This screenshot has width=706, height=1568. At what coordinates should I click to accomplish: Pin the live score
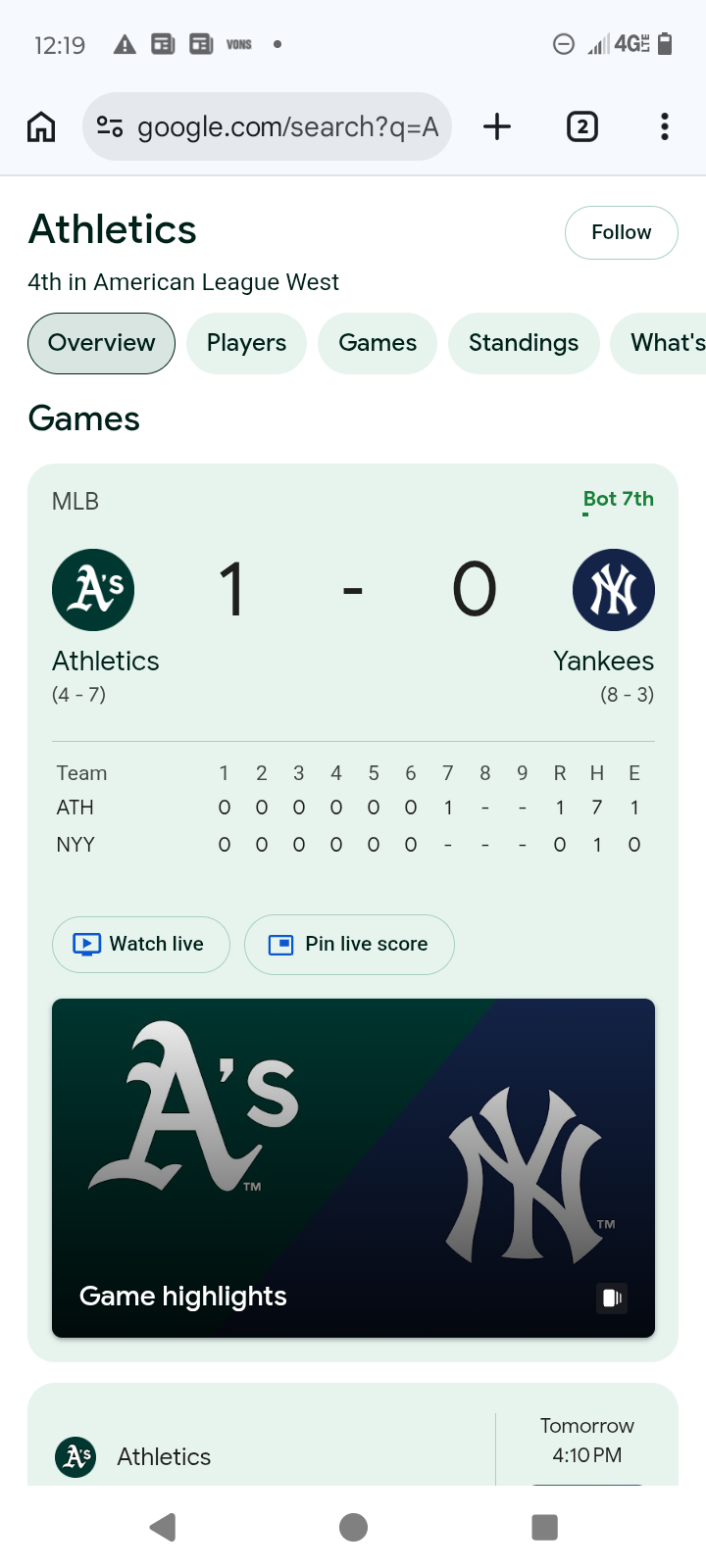(349, 944)
